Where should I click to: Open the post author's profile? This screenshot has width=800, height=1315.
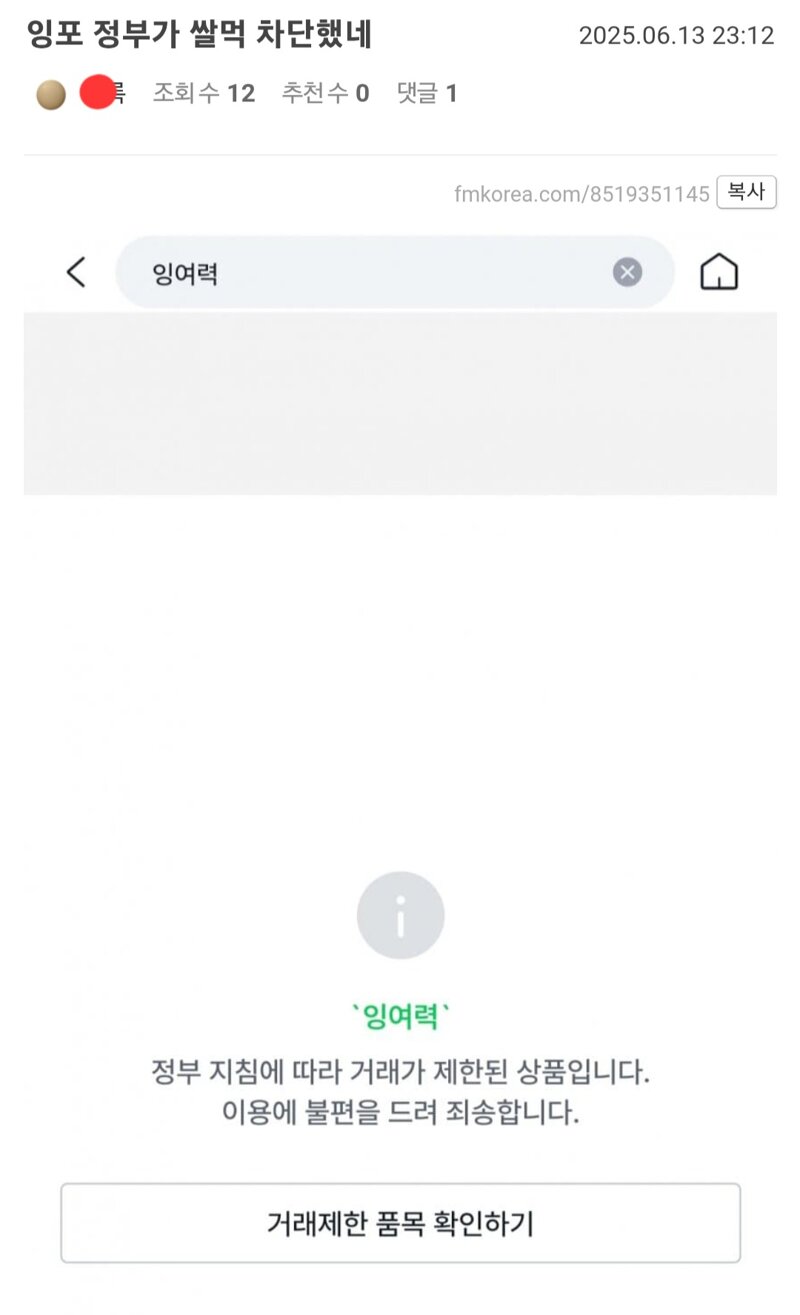[81, 93]
